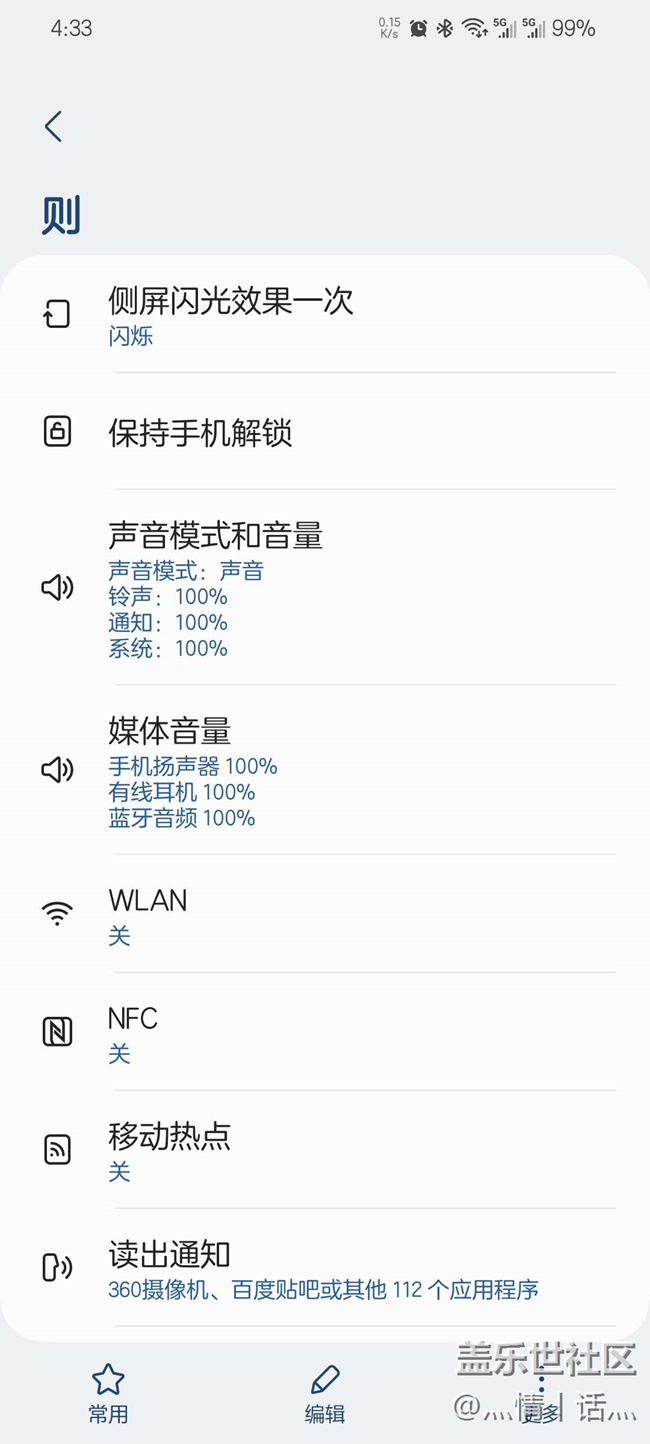The image size is (650, 1444).
Task: Open the 侧屏闪光效果一次 action
Action: [x=325, y=315]
